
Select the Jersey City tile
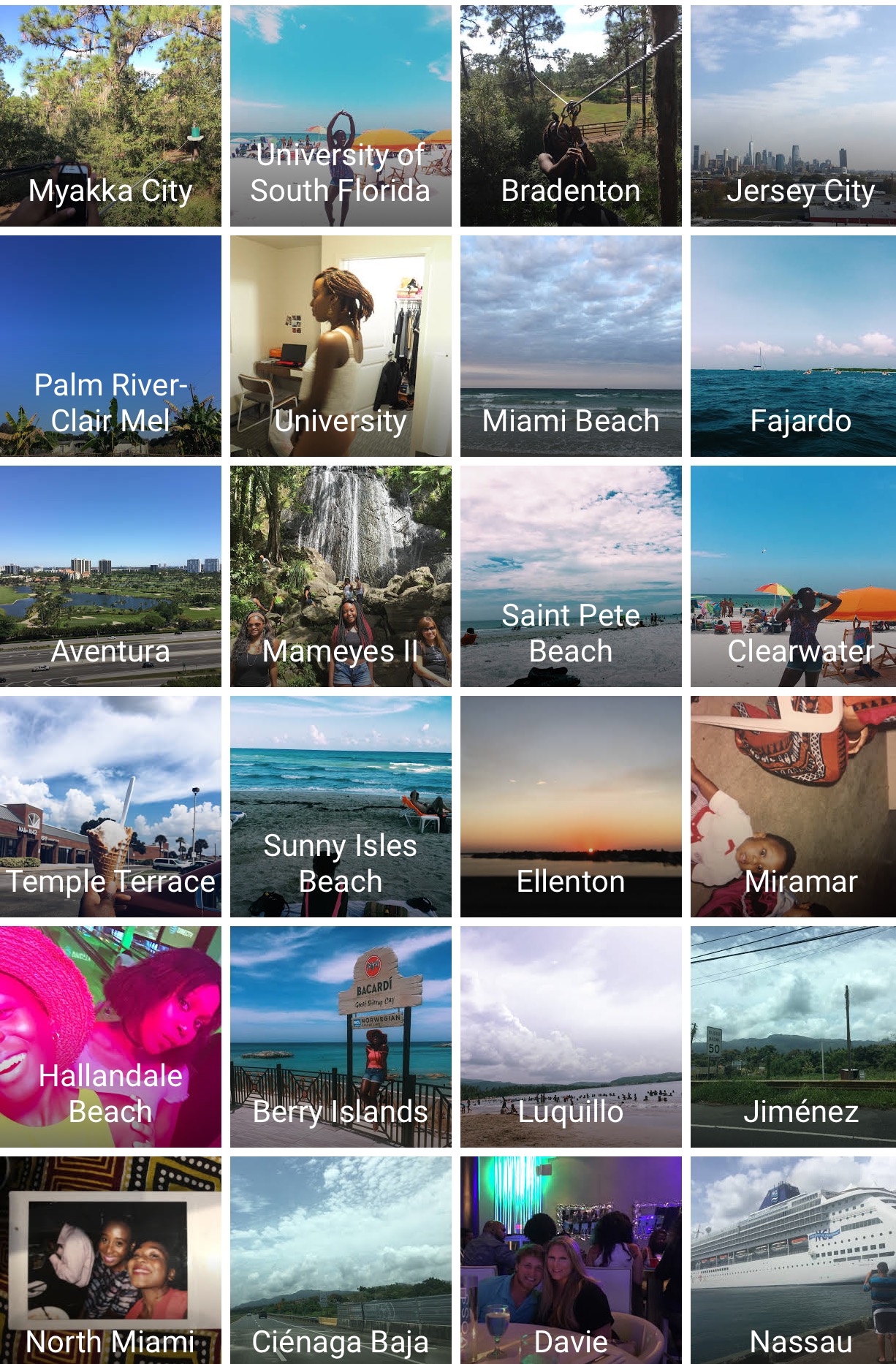[x=793, y=115]
